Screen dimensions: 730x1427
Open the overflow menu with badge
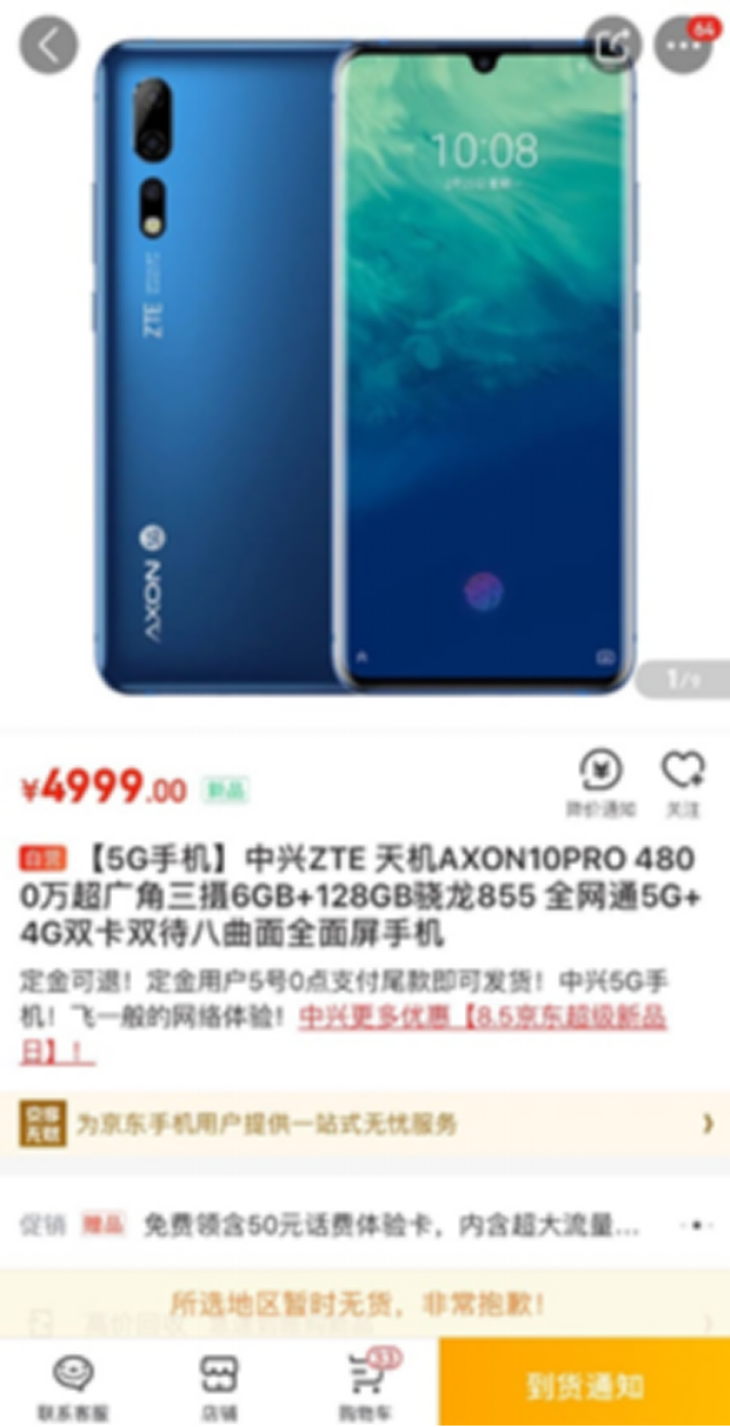pos(683,45)
